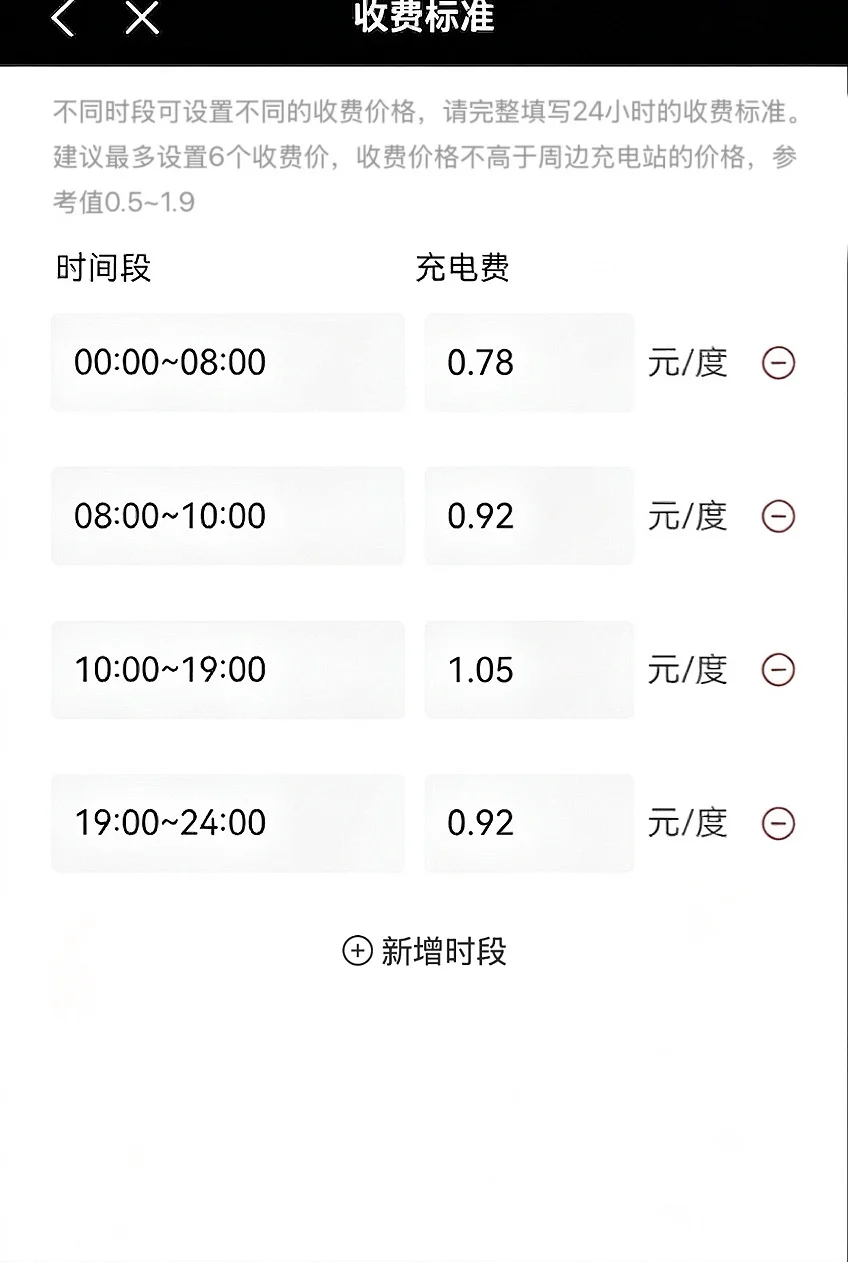Remove the 08:00~10:00 time period row

[779, 516]
